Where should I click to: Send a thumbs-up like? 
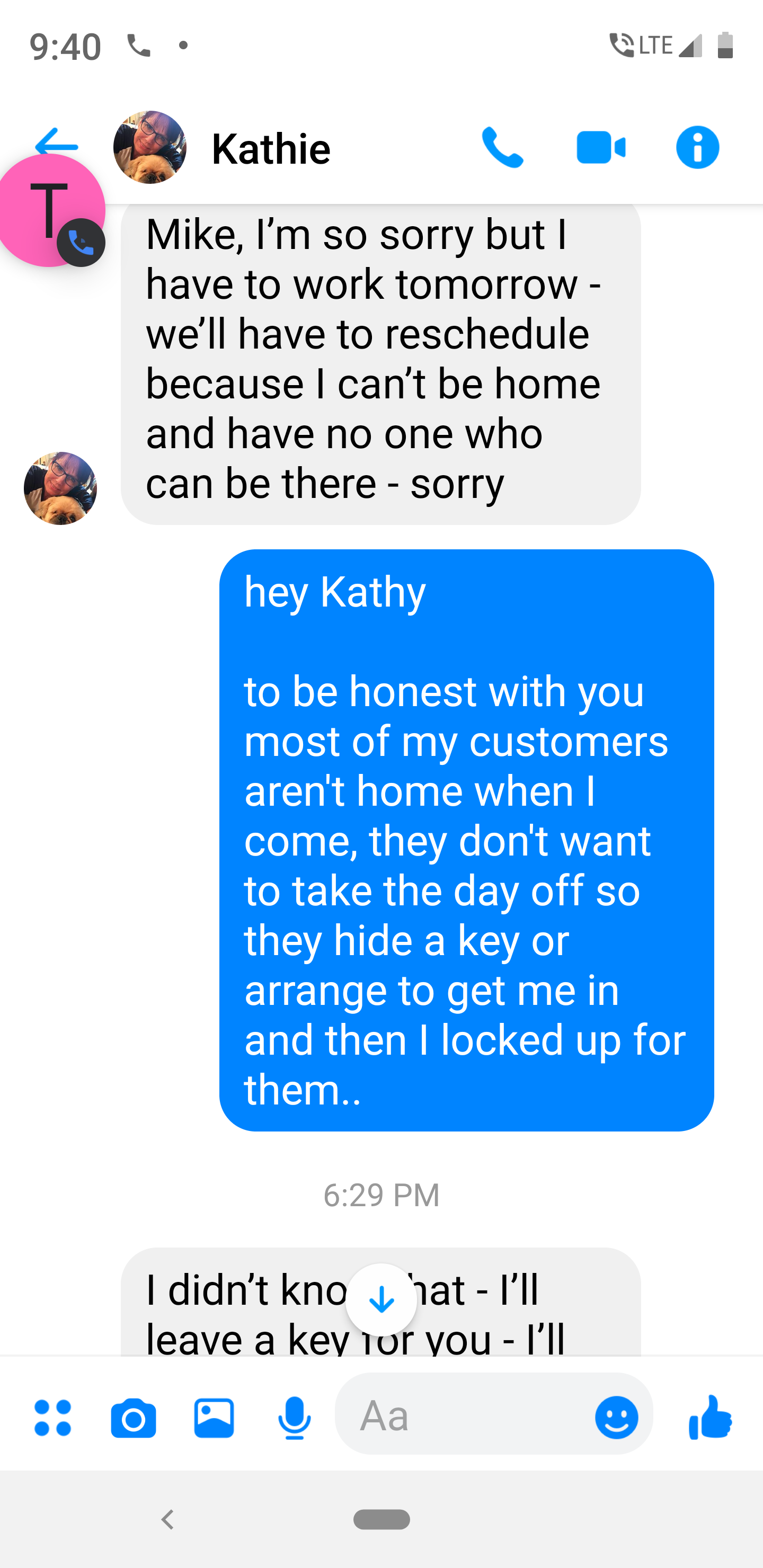coord(710,1418)
